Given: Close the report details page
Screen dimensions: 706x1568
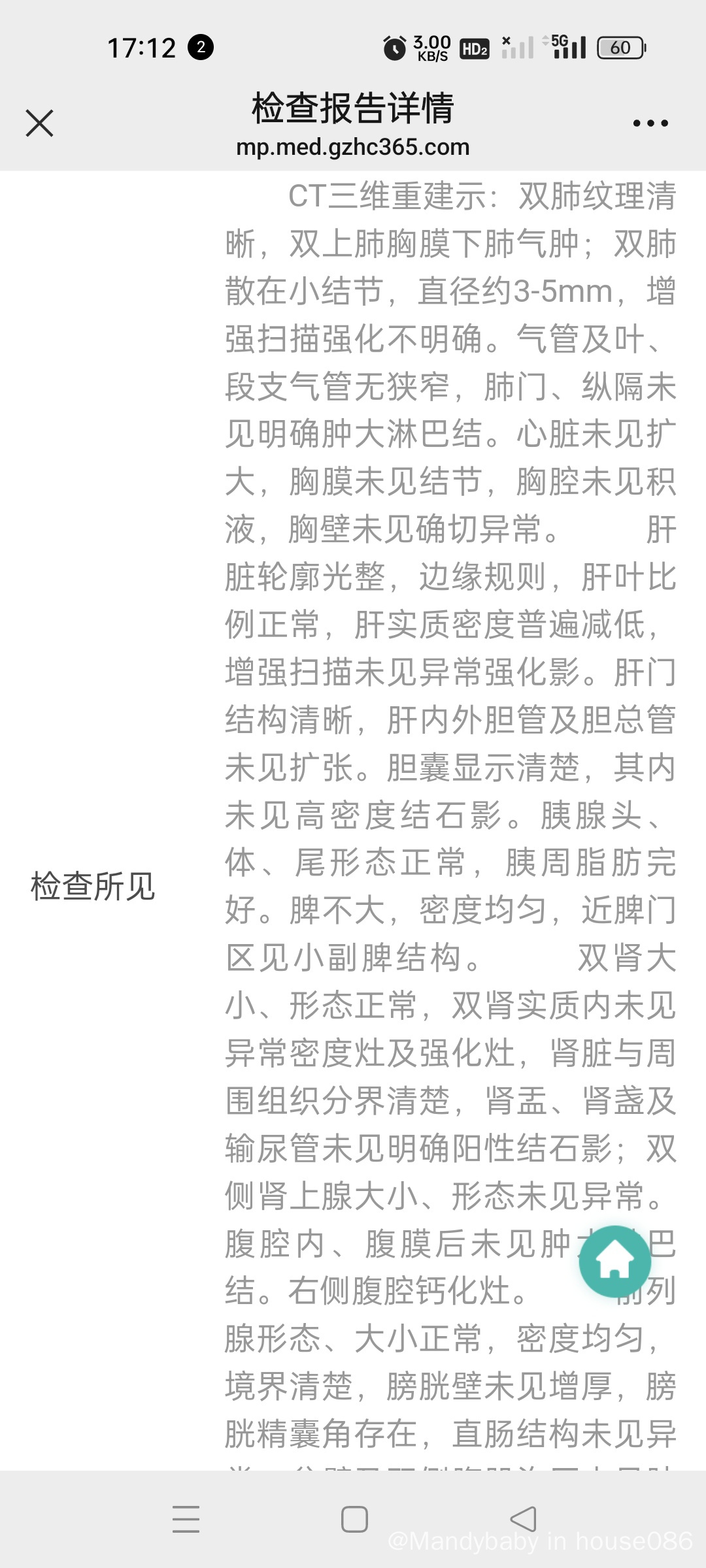Looking at the screenshot, I should pyautogui.click(x=39, y=123).
